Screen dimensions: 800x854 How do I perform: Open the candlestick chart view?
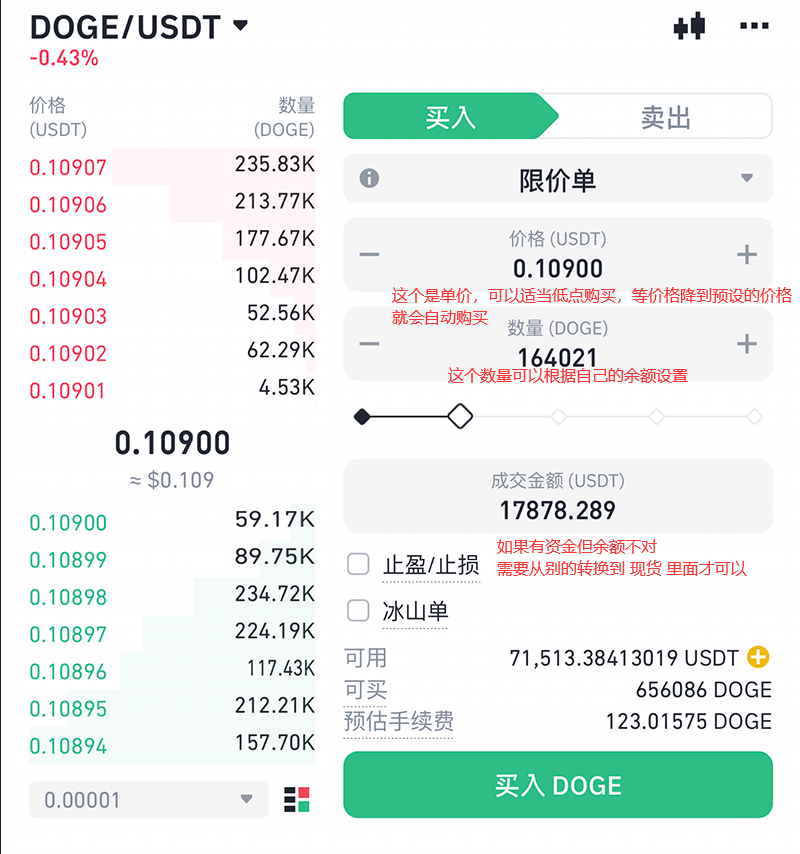coord(690,26)
